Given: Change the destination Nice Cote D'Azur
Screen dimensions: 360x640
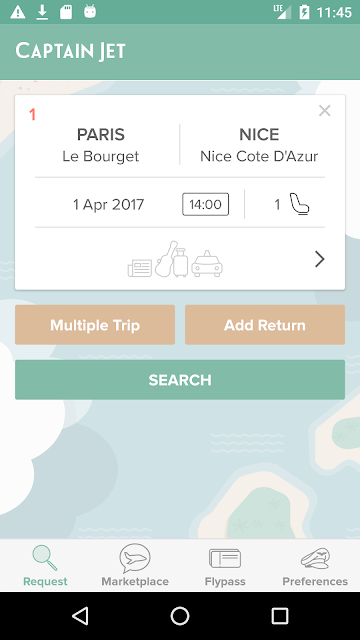Looking at the screenshot, I should pos(259,145).
